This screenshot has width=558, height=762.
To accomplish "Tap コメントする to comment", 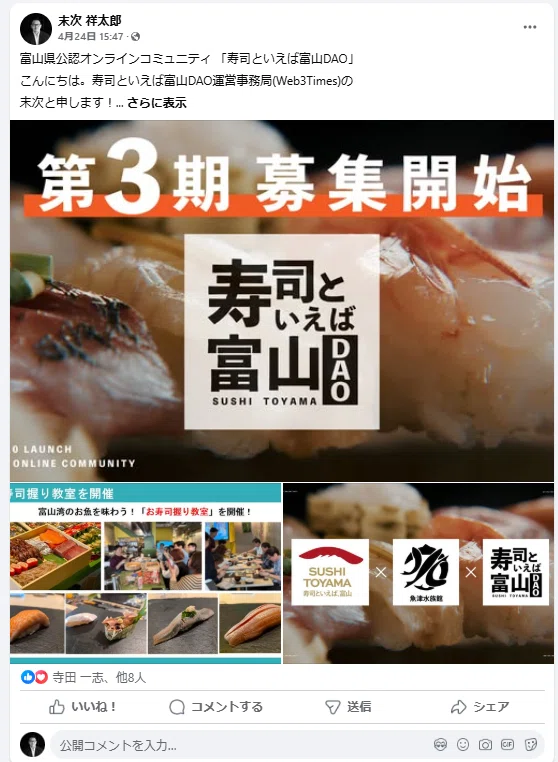I will tap(216, 707).
